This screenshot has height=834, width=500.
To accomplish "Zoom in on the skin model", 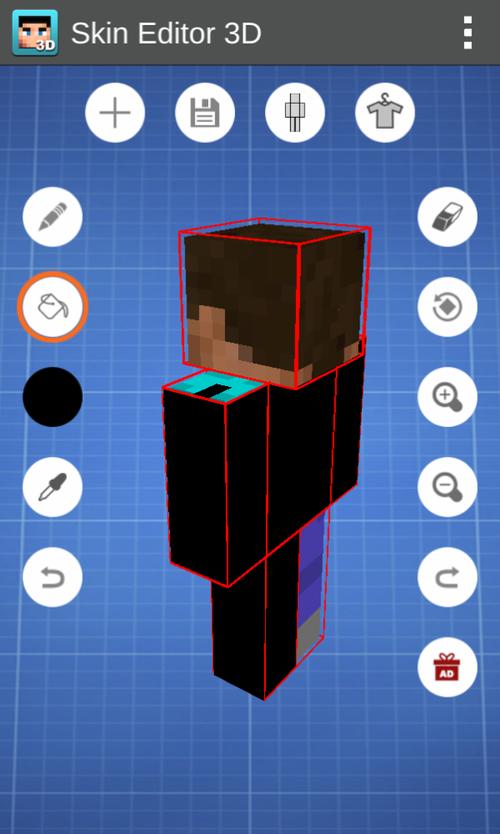I will point(447,397).
